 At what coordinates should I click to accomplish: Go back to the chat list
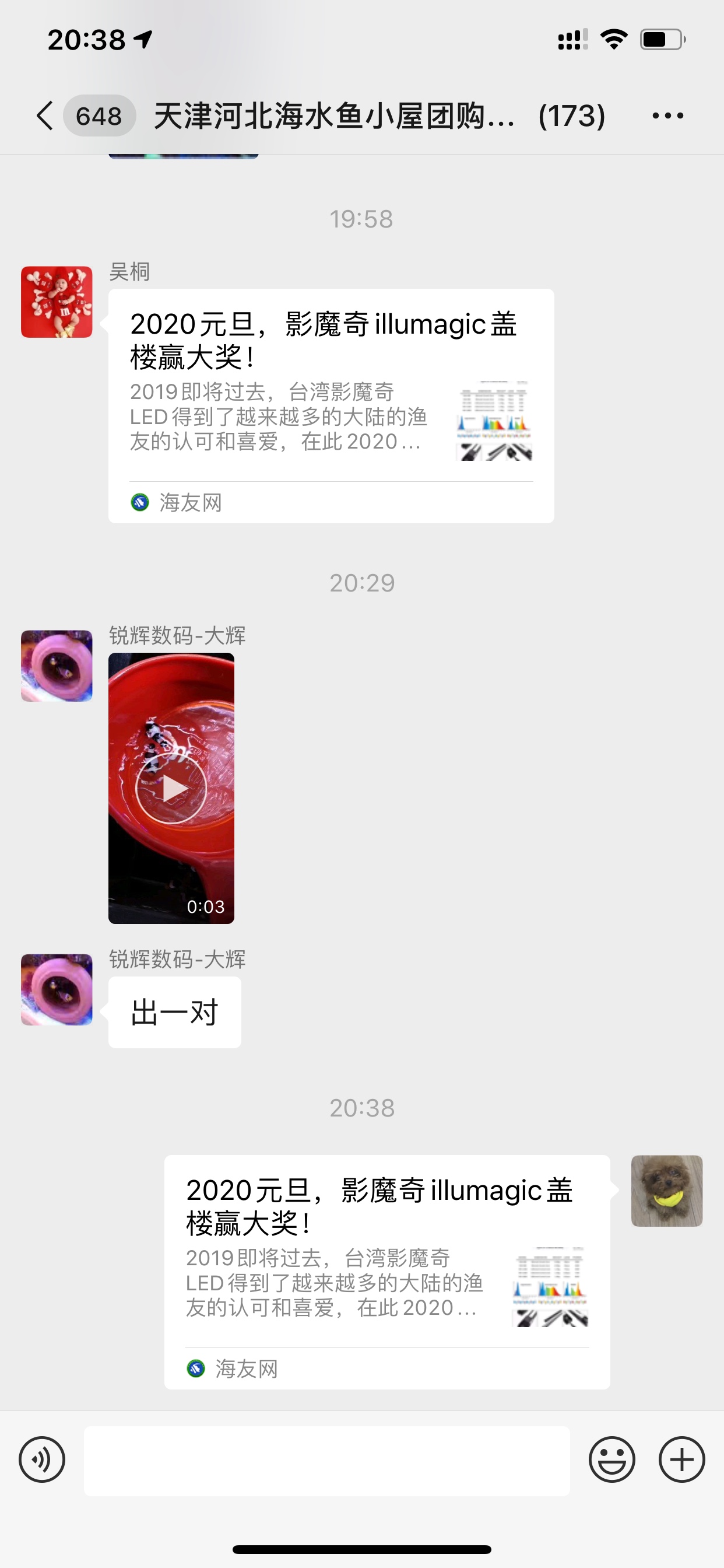point(45,116)
